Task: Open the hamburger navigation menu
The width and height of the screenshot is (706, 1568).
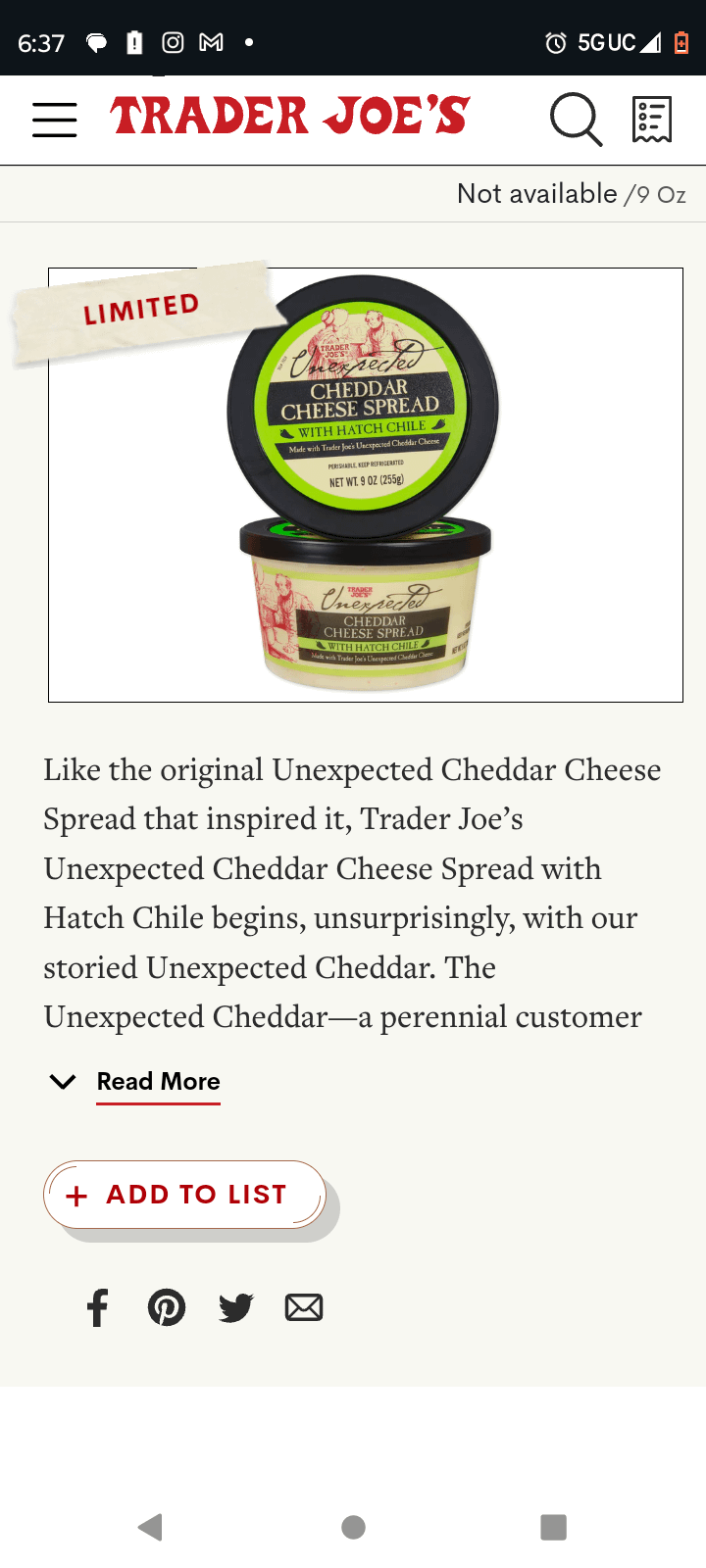Action: pyautogui.click(x=54, y=120)
